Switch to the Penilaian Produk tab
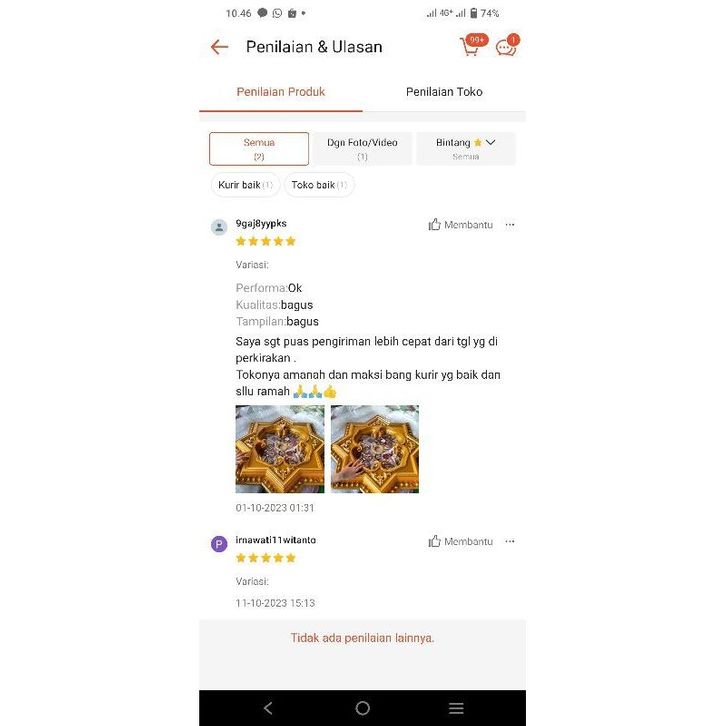 [x=281, y=92]
